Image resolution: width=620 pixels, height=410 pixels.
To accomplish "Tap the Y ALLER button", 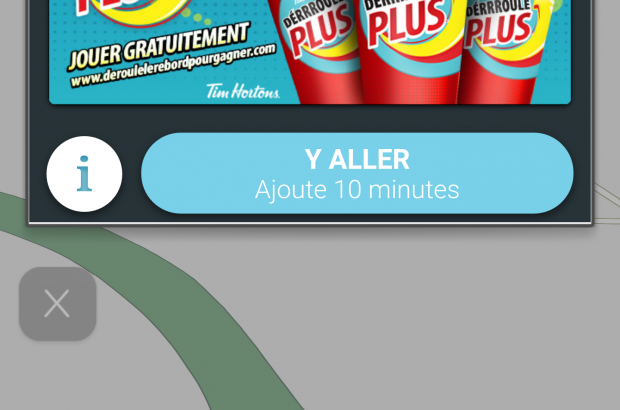I will (x=357, y=173).
